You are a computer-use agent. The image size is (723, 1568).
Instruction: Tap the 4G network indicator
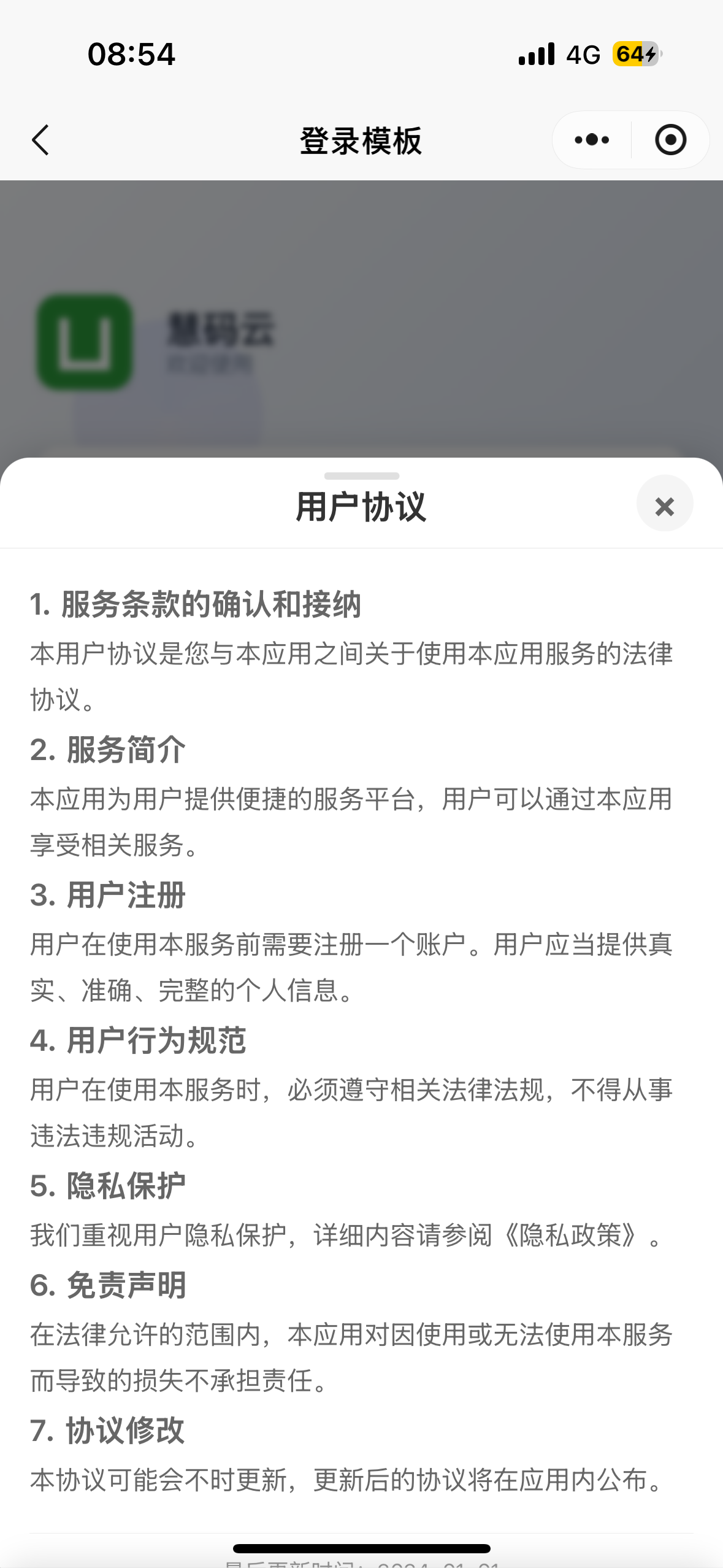coord(584,54)
